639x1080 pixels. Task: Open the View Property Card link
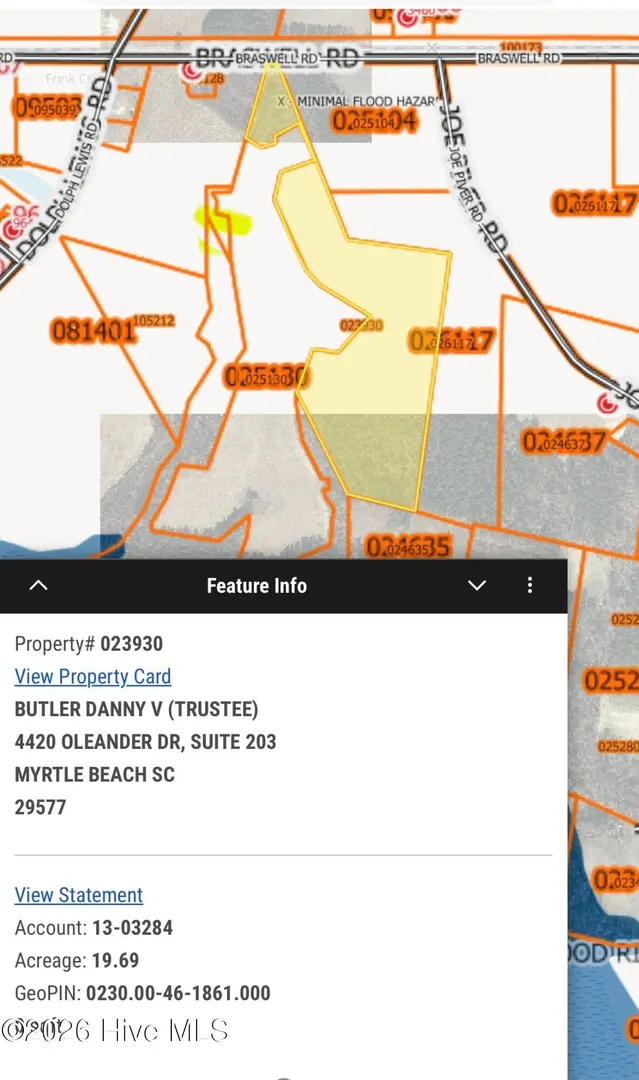pyautogui.click(x=93, y=676)
